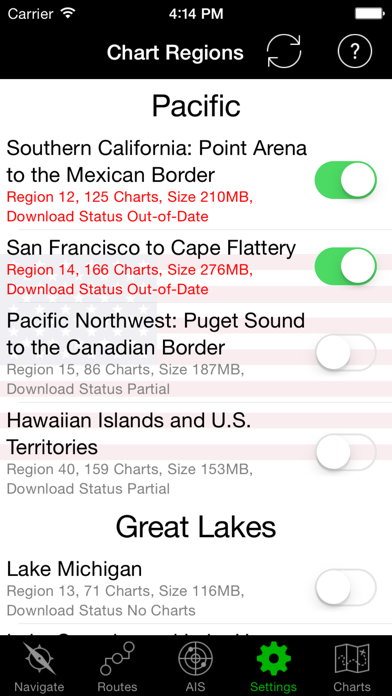Screen dimensions: 392x696
Task: Disable the Southern California region switch
Action: point(345,180)
